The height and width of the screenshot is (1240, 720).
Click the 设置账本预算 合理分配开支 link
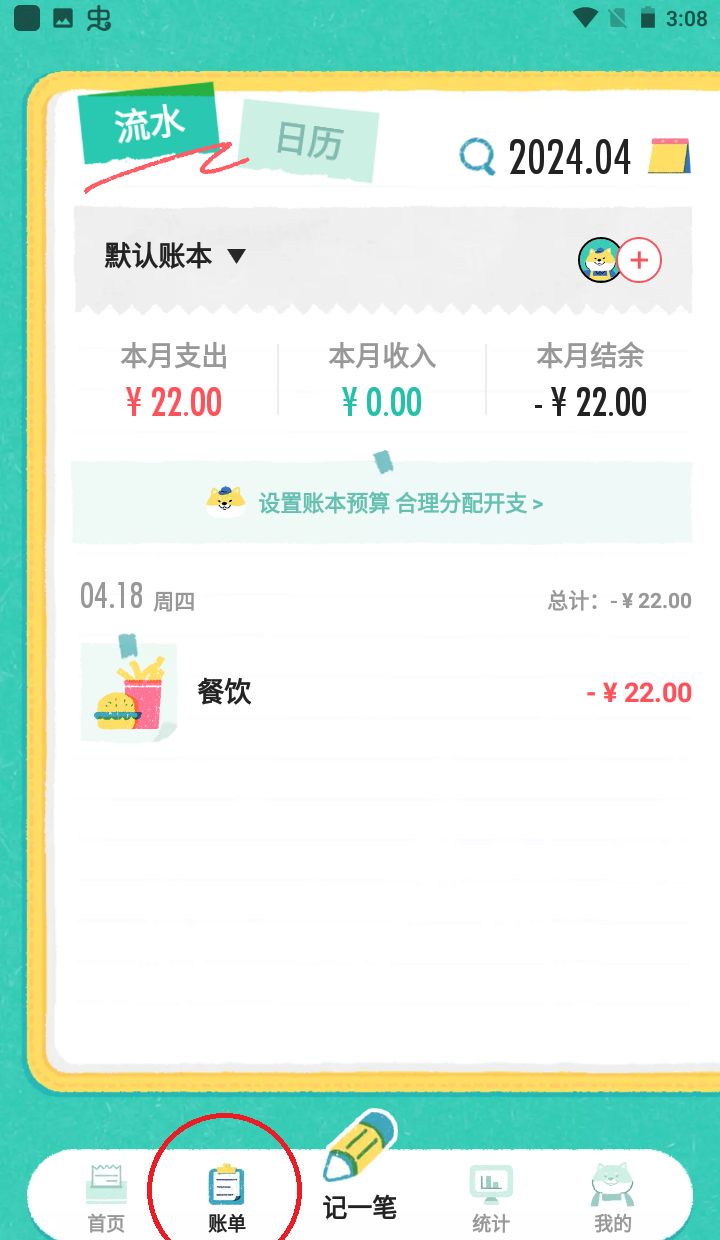[400, 504]
